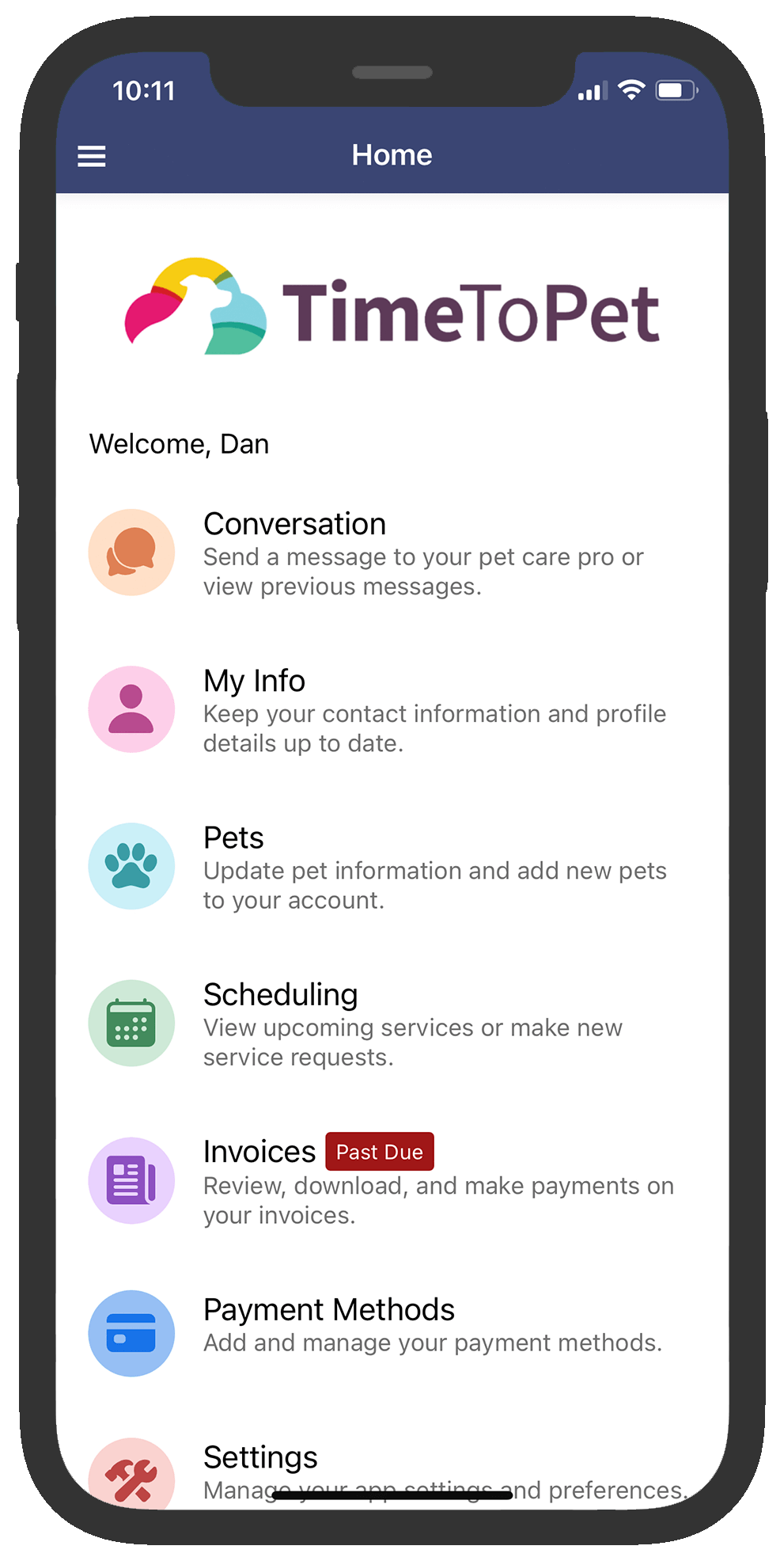Viewport: 784px width, 1561px height.
Task: Open the Pets row
Action: (x=392, y=866)
